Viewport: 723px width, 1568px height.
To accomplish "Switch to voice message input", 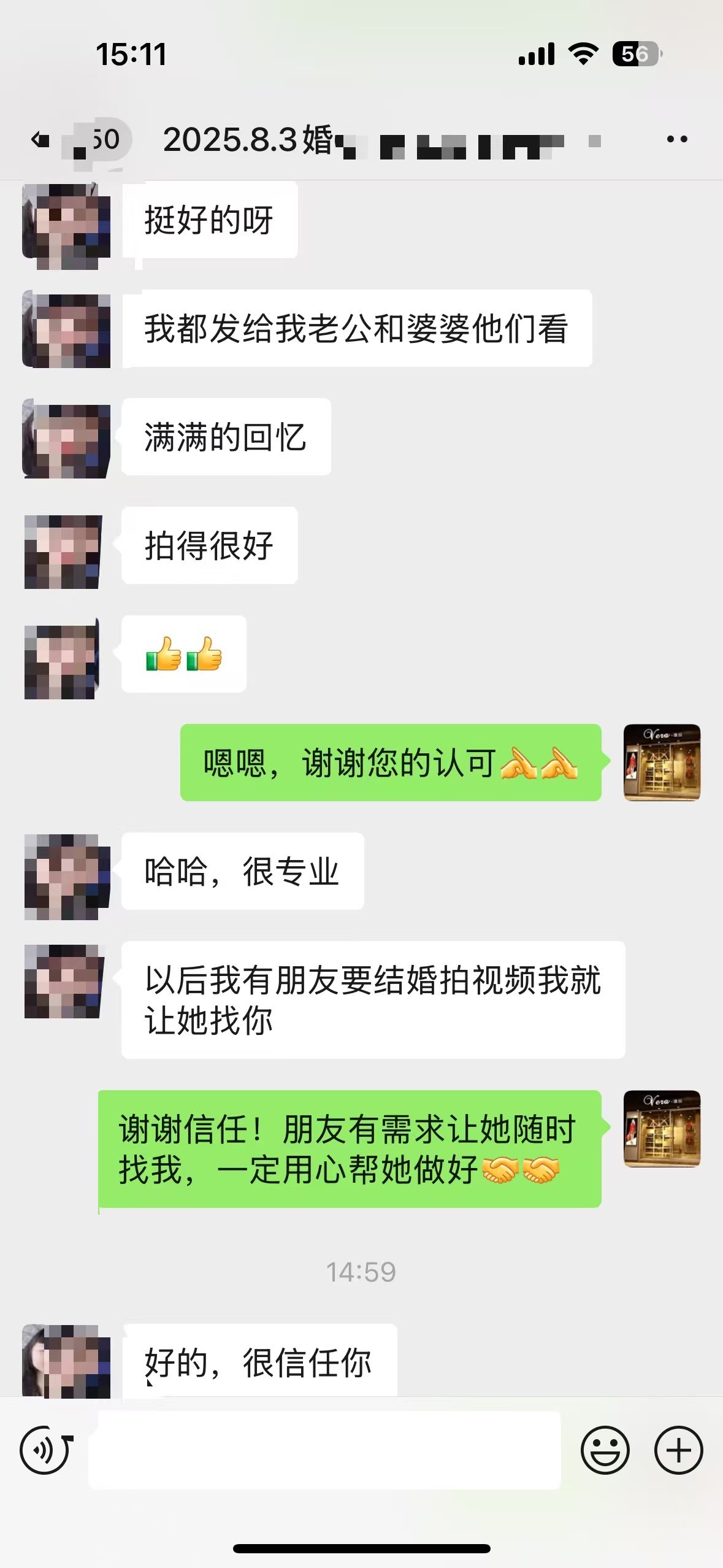I will [47, 1450].
